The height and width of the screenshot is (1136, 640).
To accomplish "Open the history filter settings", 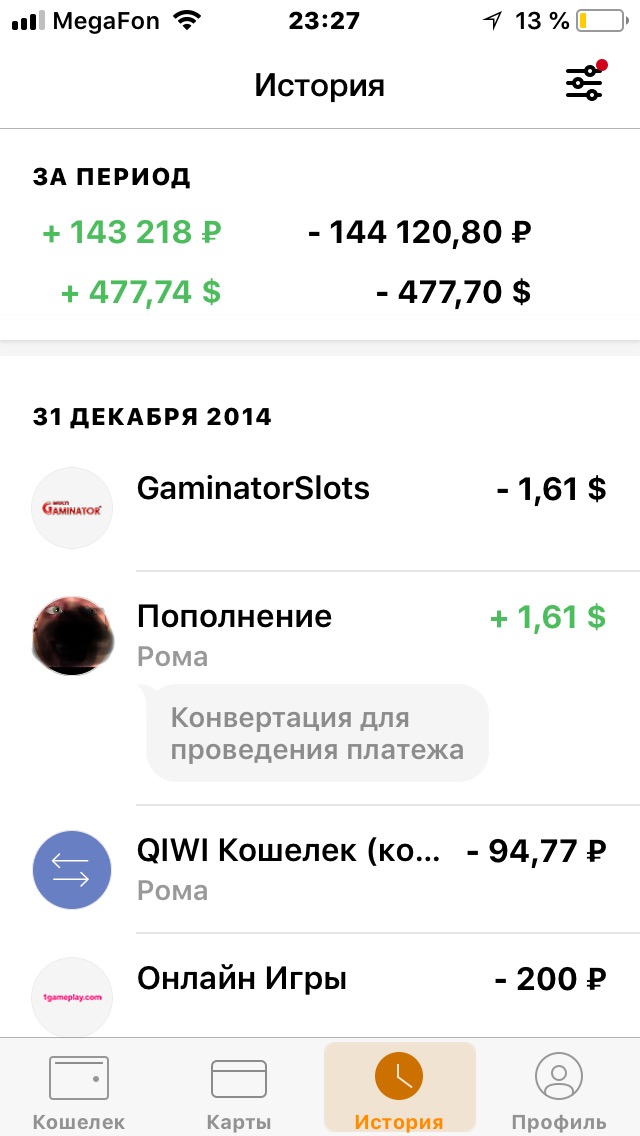I will pos(585,84).
